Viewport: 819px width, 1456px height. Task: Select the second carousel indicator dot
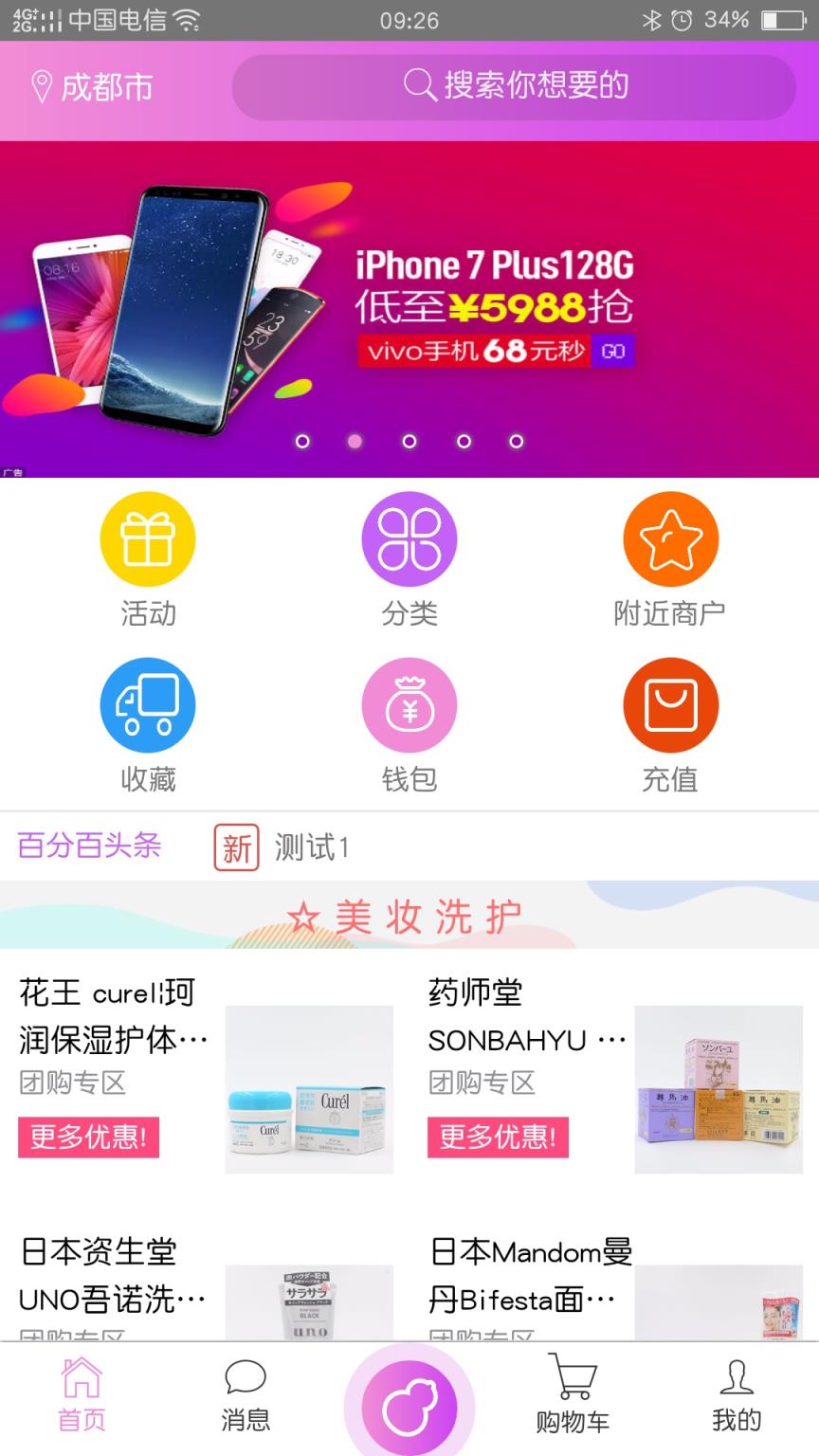[355, 441]
